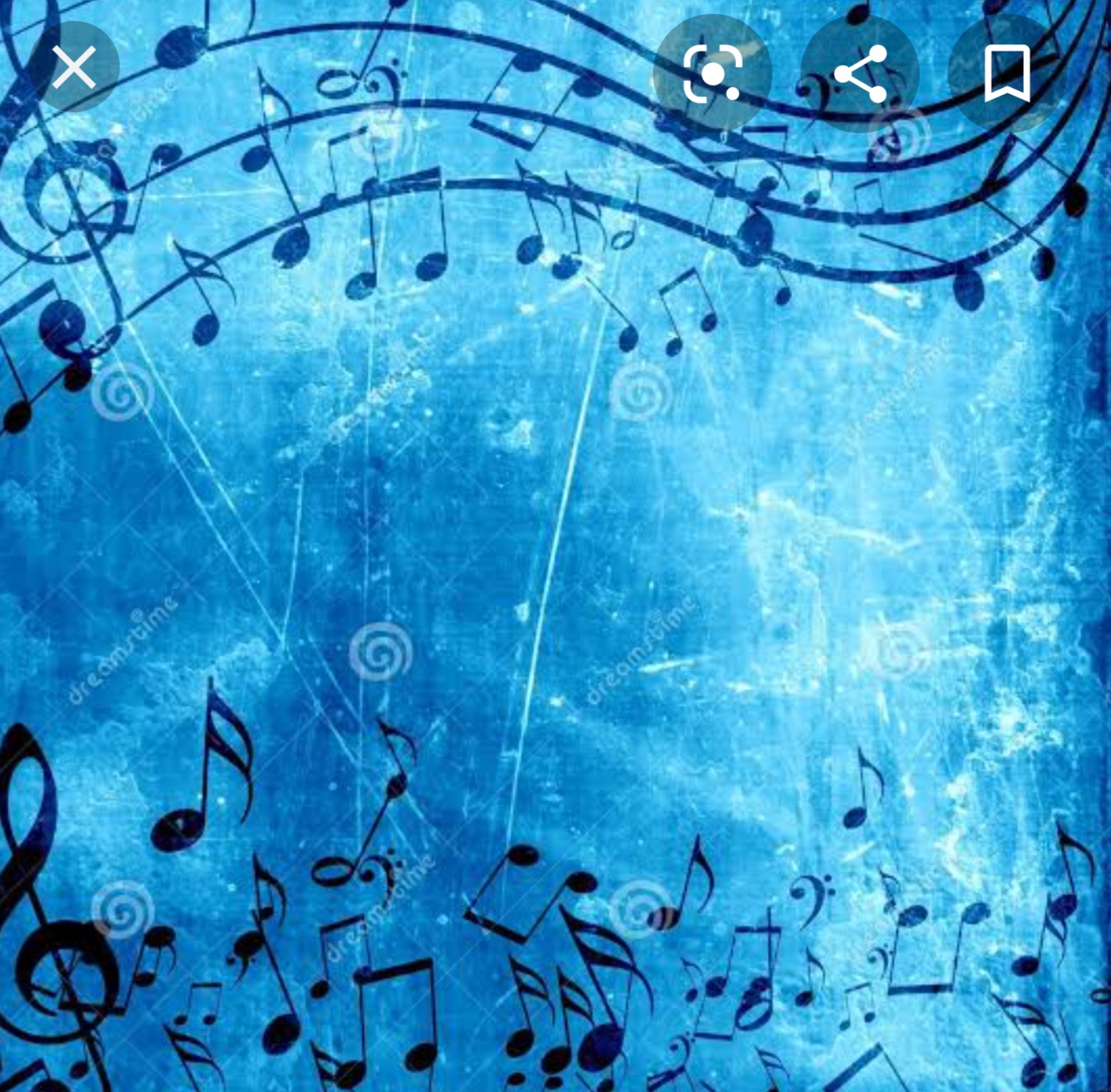Screen dimensions: 1111x1092
Task: Bookmark this image to collection
Action: point(1007,74)
